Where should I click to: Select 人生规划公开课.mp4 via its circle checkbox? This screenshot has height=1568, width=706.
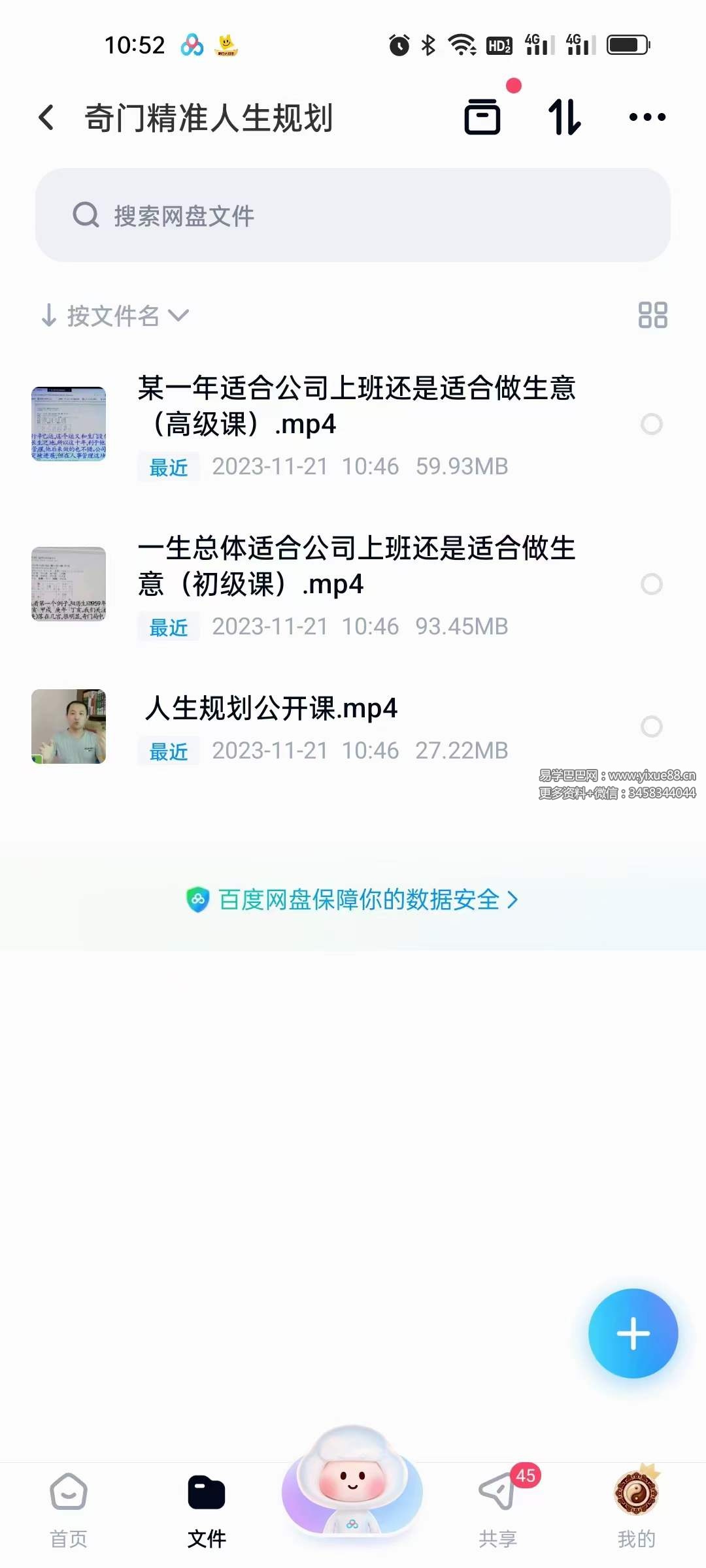pos(651,725)
